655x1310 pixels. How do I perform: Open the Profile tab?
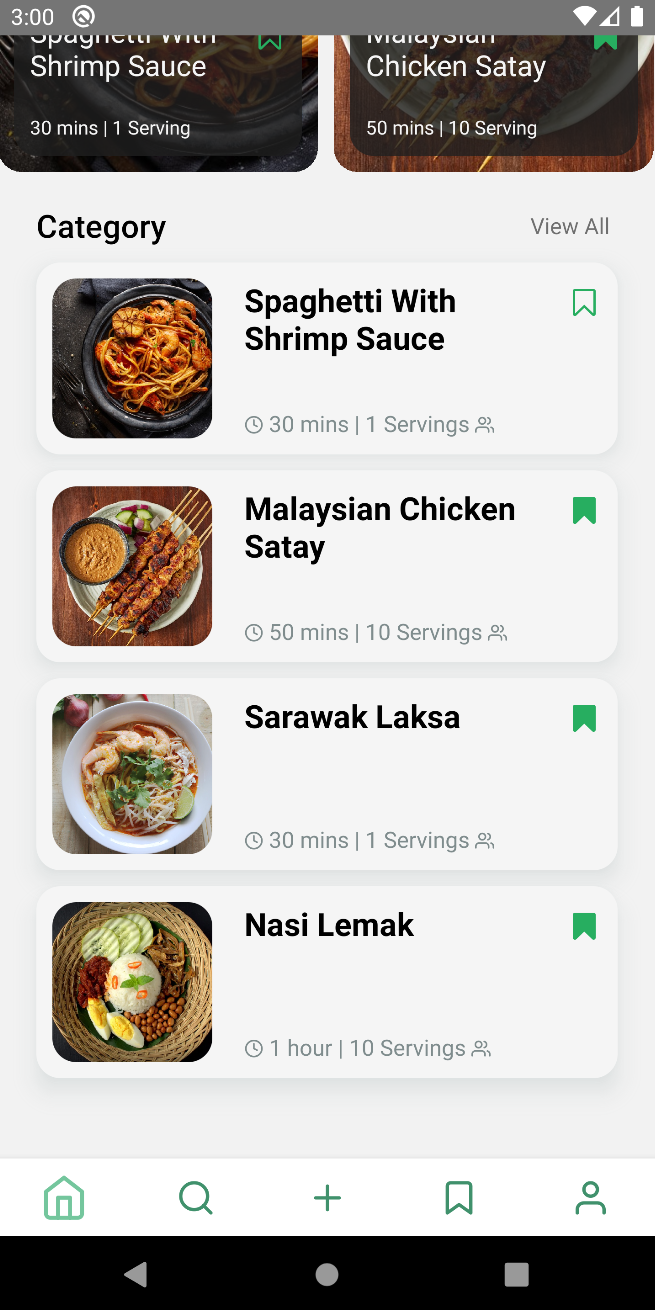[590, 1198]
